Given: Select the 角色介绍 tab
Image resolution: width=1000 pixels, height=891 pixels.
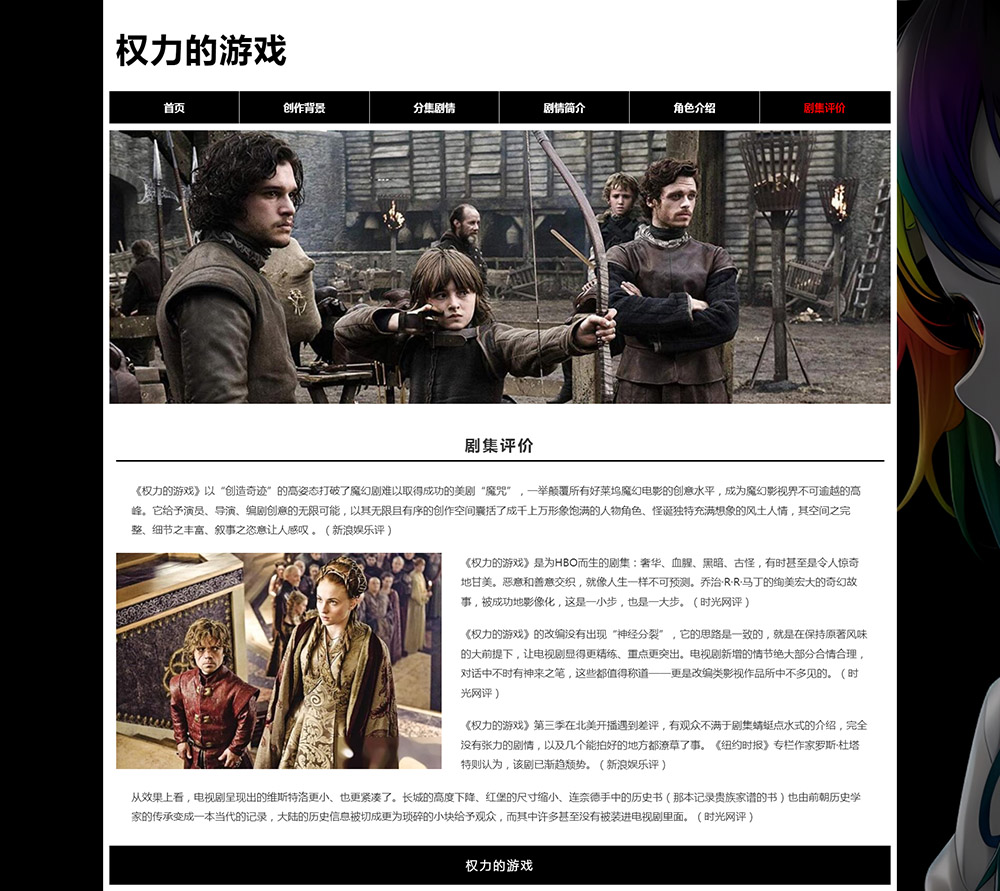Looking at the screenshot, I should coord(694,108).
